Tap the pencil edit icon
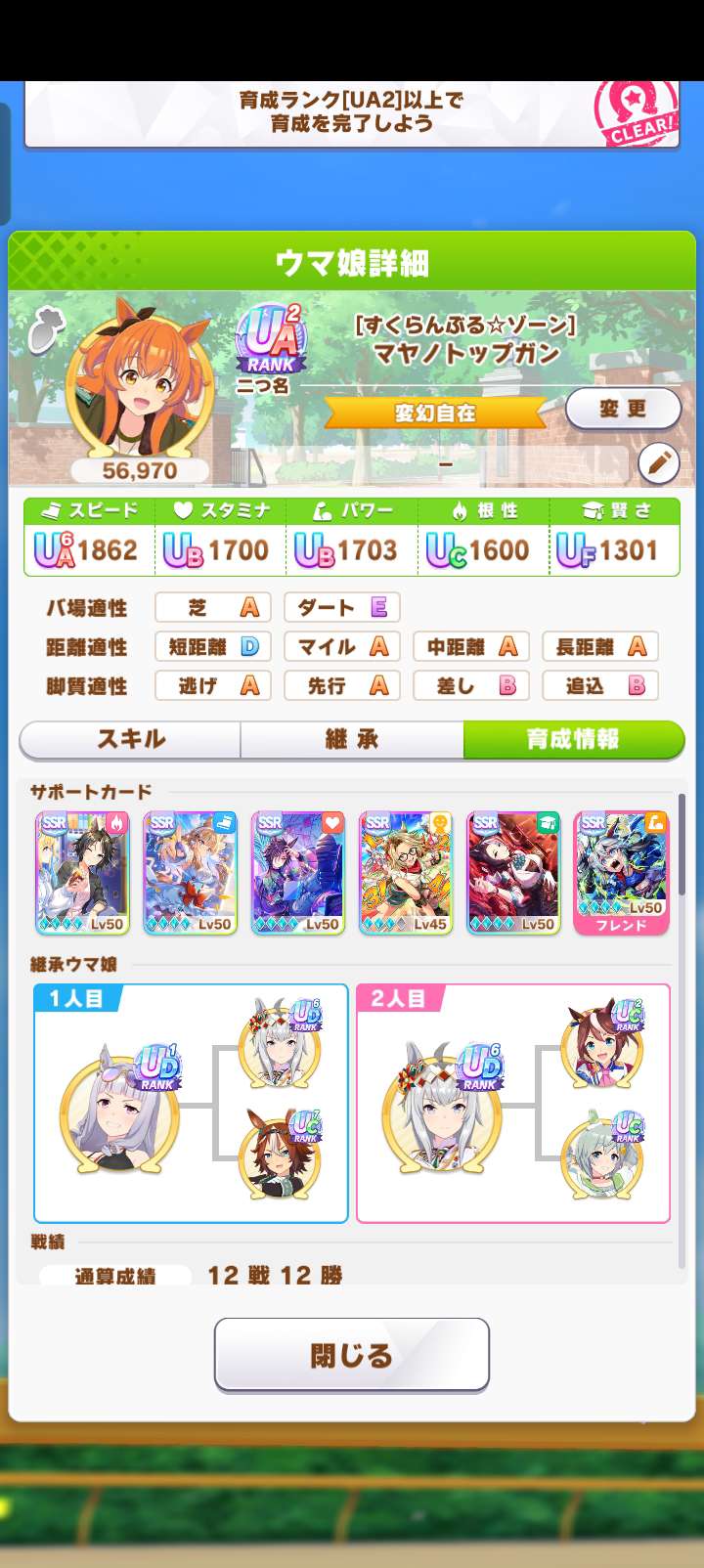The height and width of the screenshot is (1568, 704). point(659,463)
